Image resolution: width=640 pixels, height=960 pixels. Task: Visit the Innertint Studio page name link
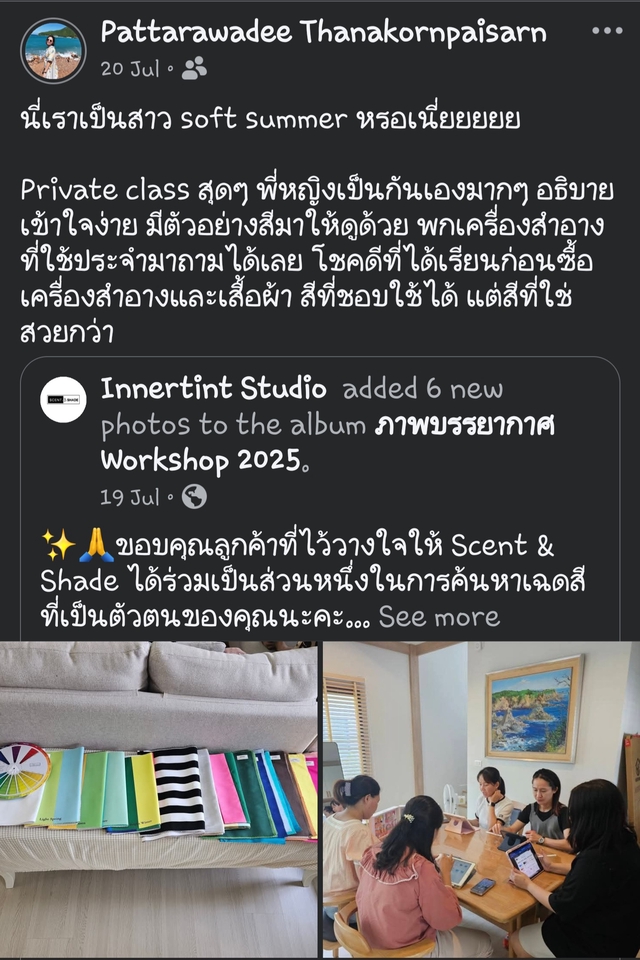click(213, 388)
